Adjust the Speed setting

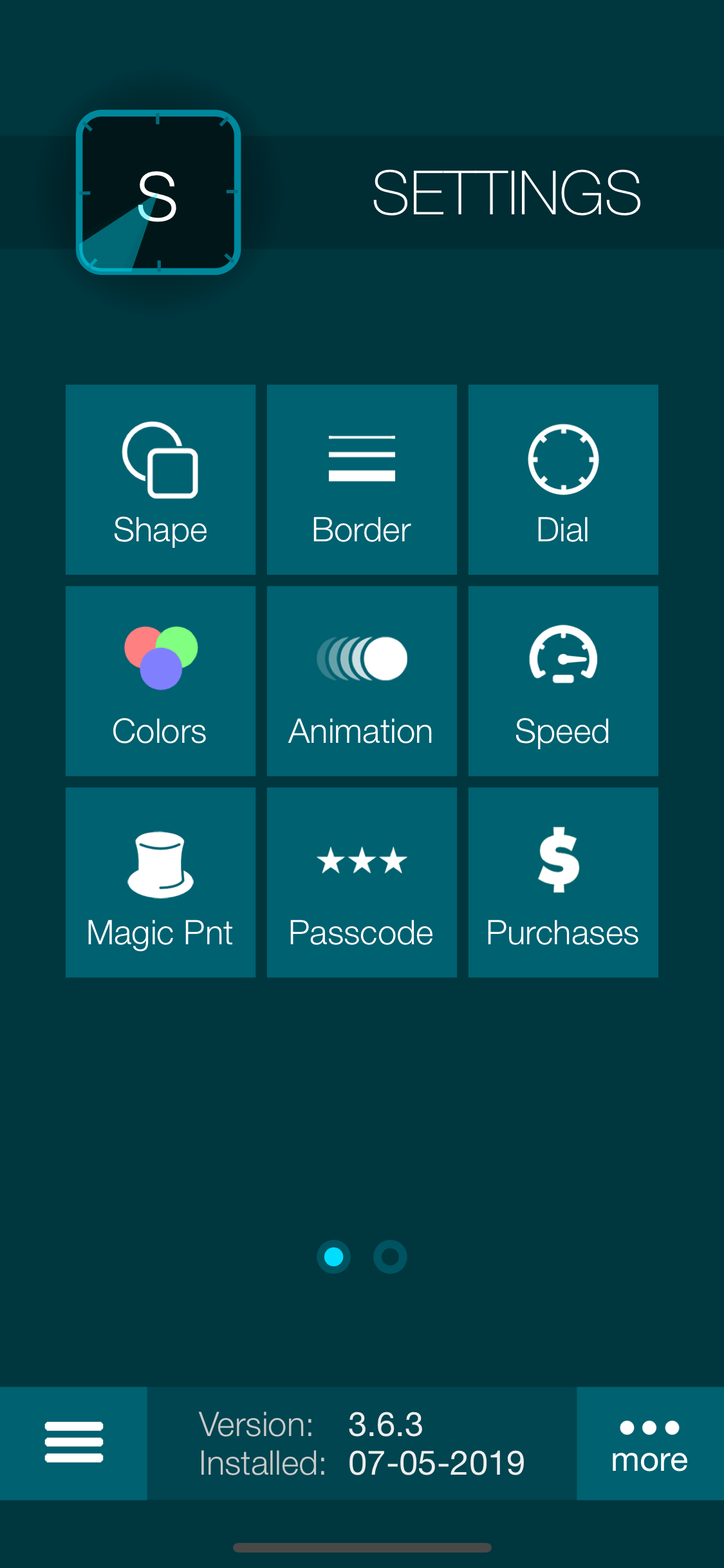[563, 681]
